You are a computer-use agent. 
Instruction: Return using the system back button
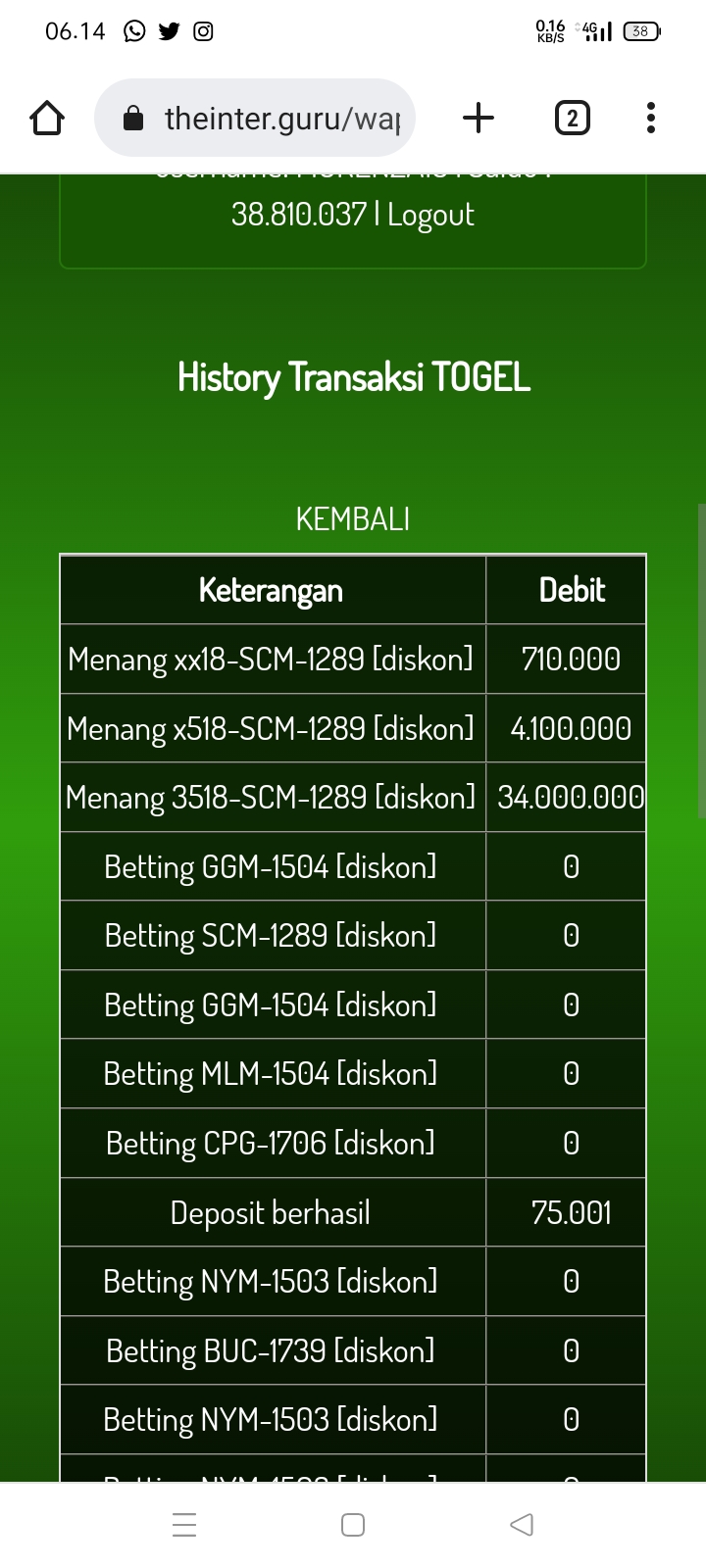(522, 1525)
